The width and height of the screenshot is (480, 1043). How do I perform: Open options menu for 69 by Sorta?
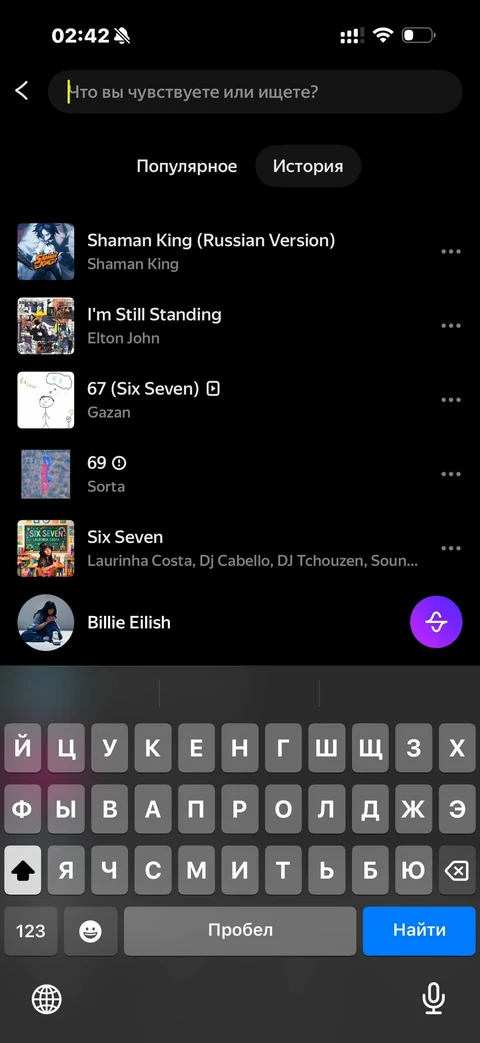(x=451, y=474)
